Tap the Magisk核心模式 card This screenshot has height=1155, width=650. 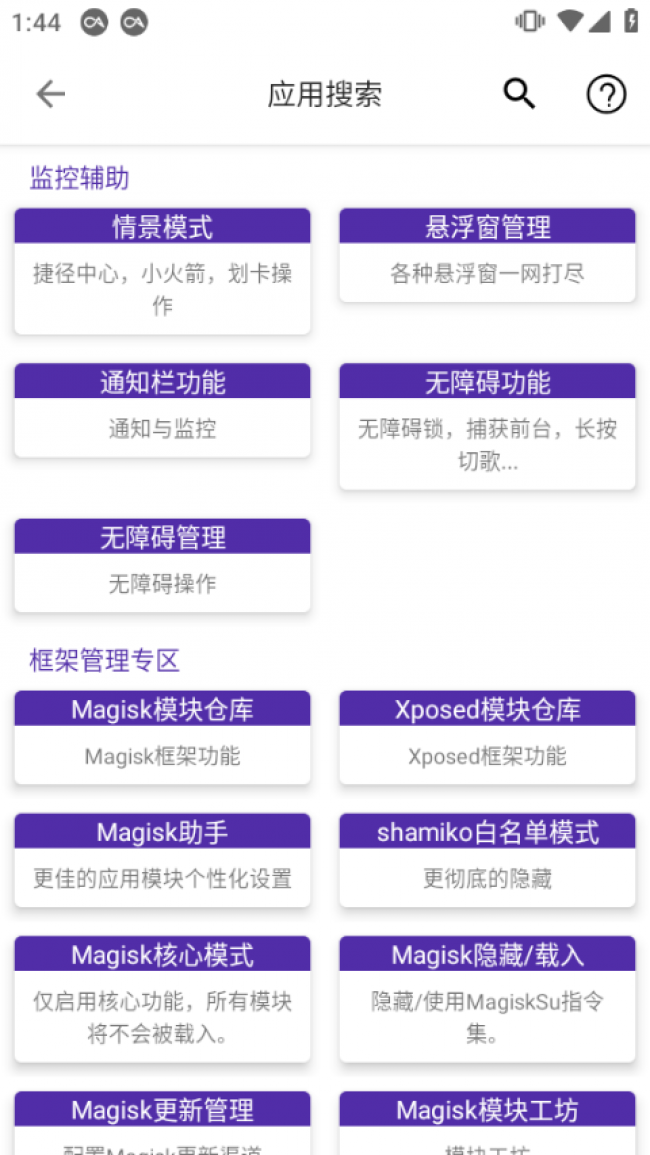coord(162,1000)
